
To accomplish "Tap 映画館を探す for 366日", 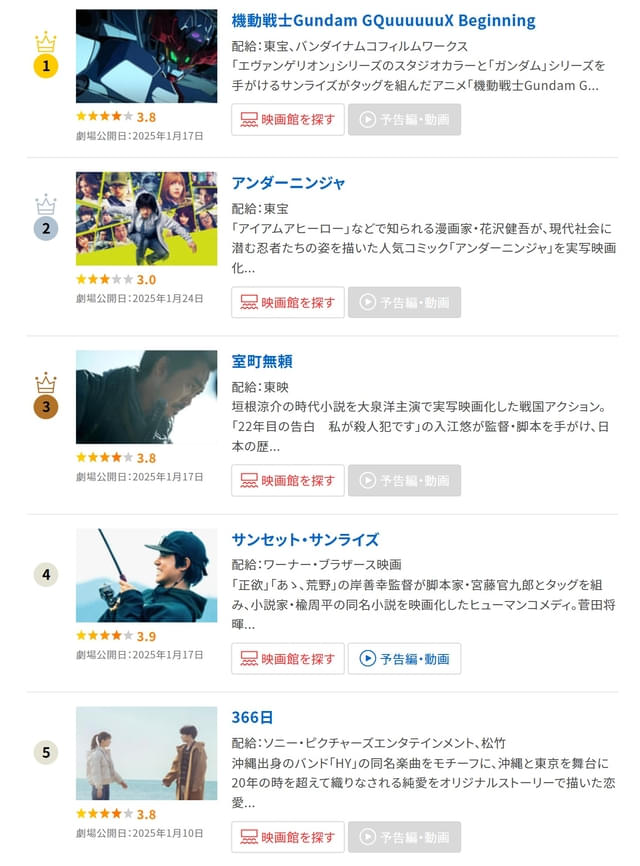I will 288,837.
